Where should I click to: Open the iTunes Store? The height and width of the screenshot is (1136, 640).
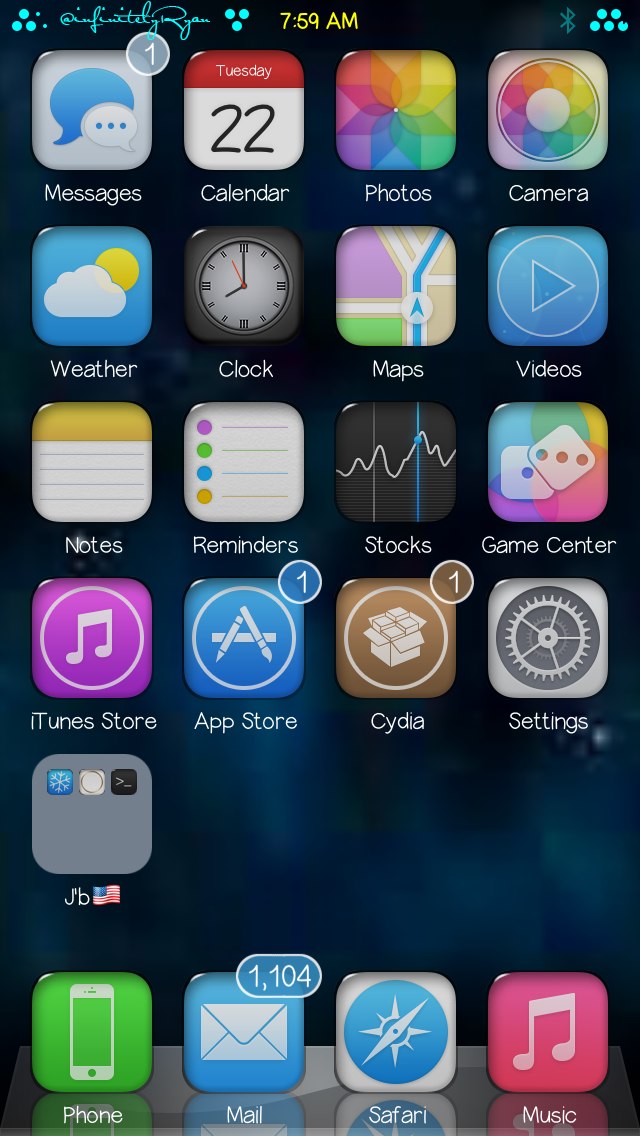click(92, 638)
